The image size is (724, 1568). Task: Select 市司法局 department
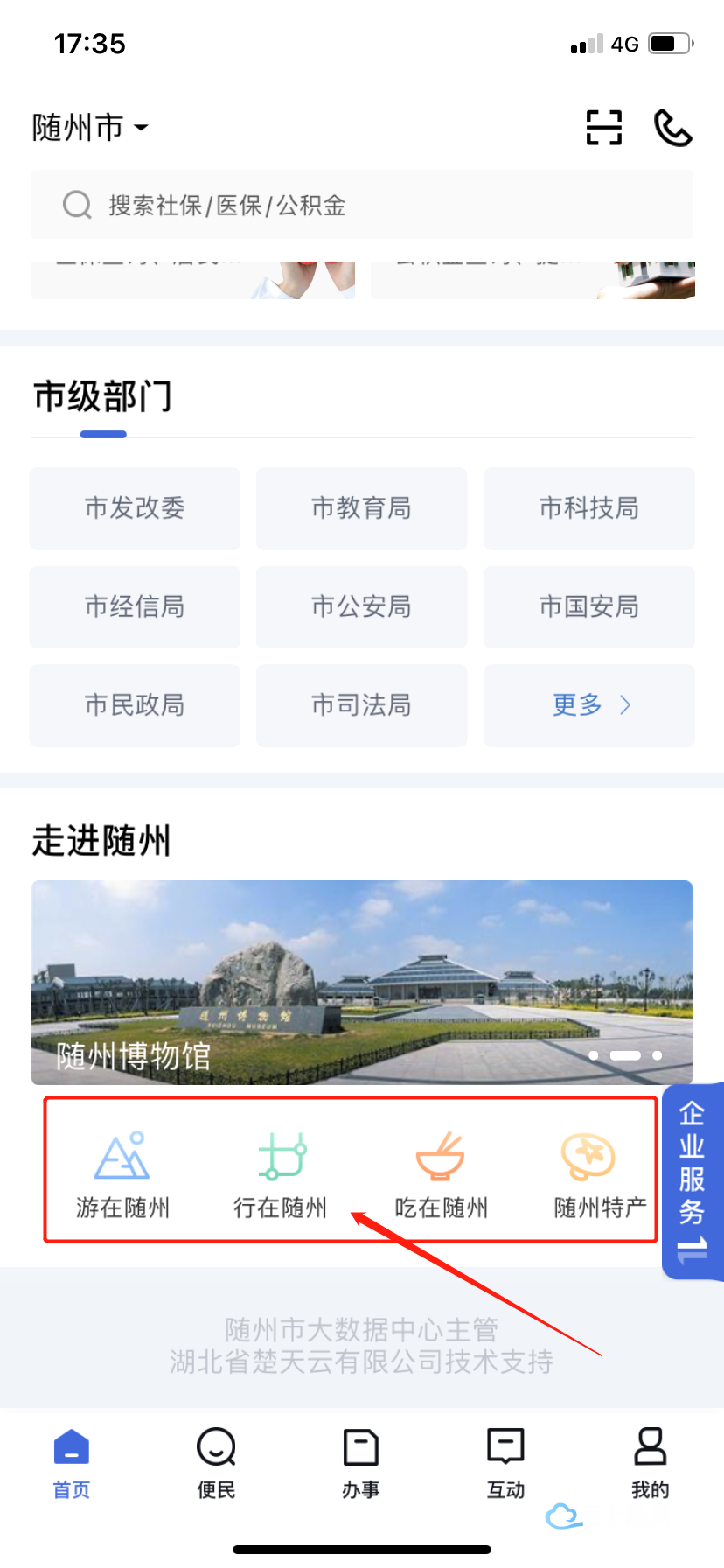click(361, 705)
